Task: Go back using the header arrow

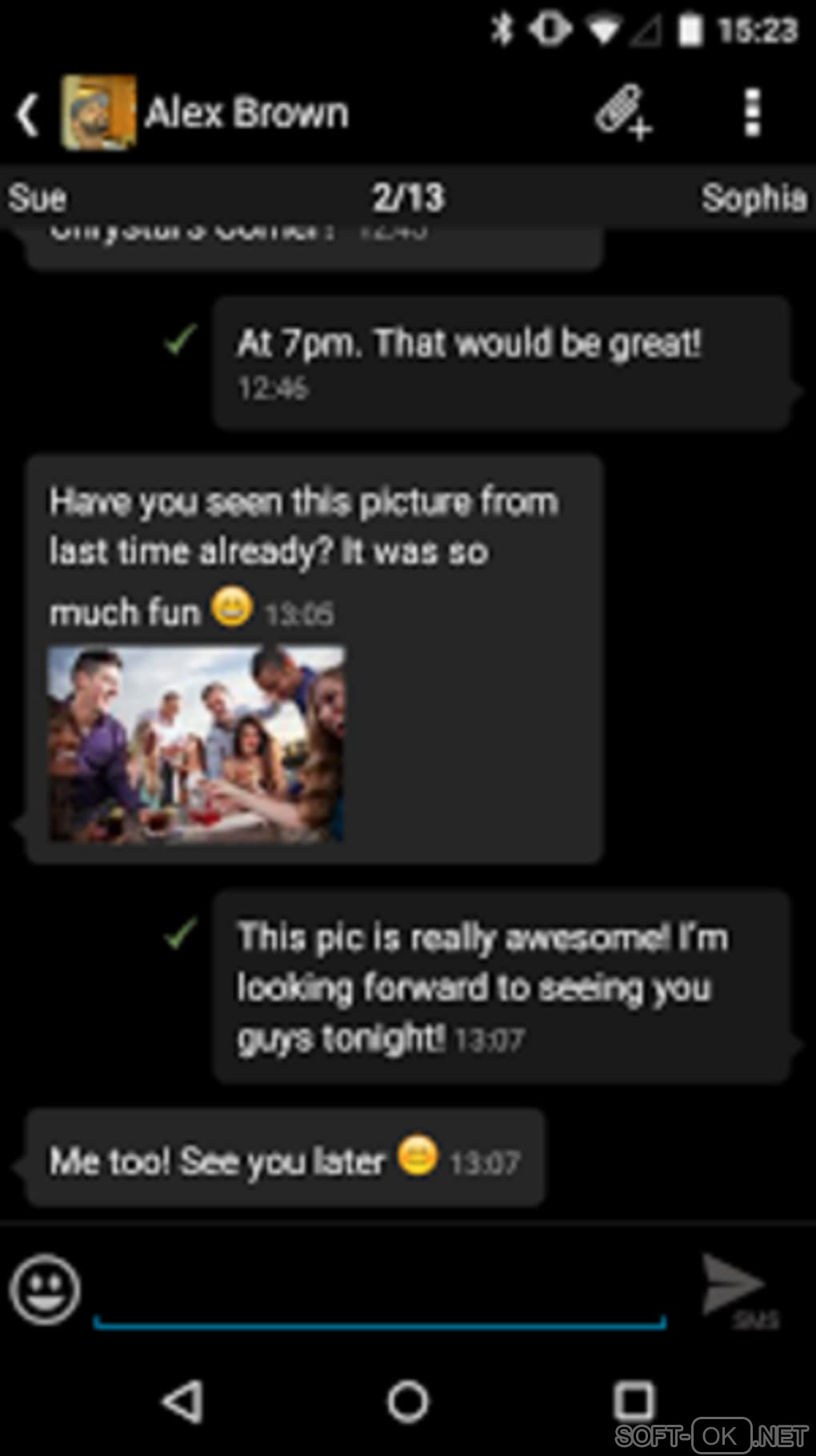Action: [x=28, y=114]
